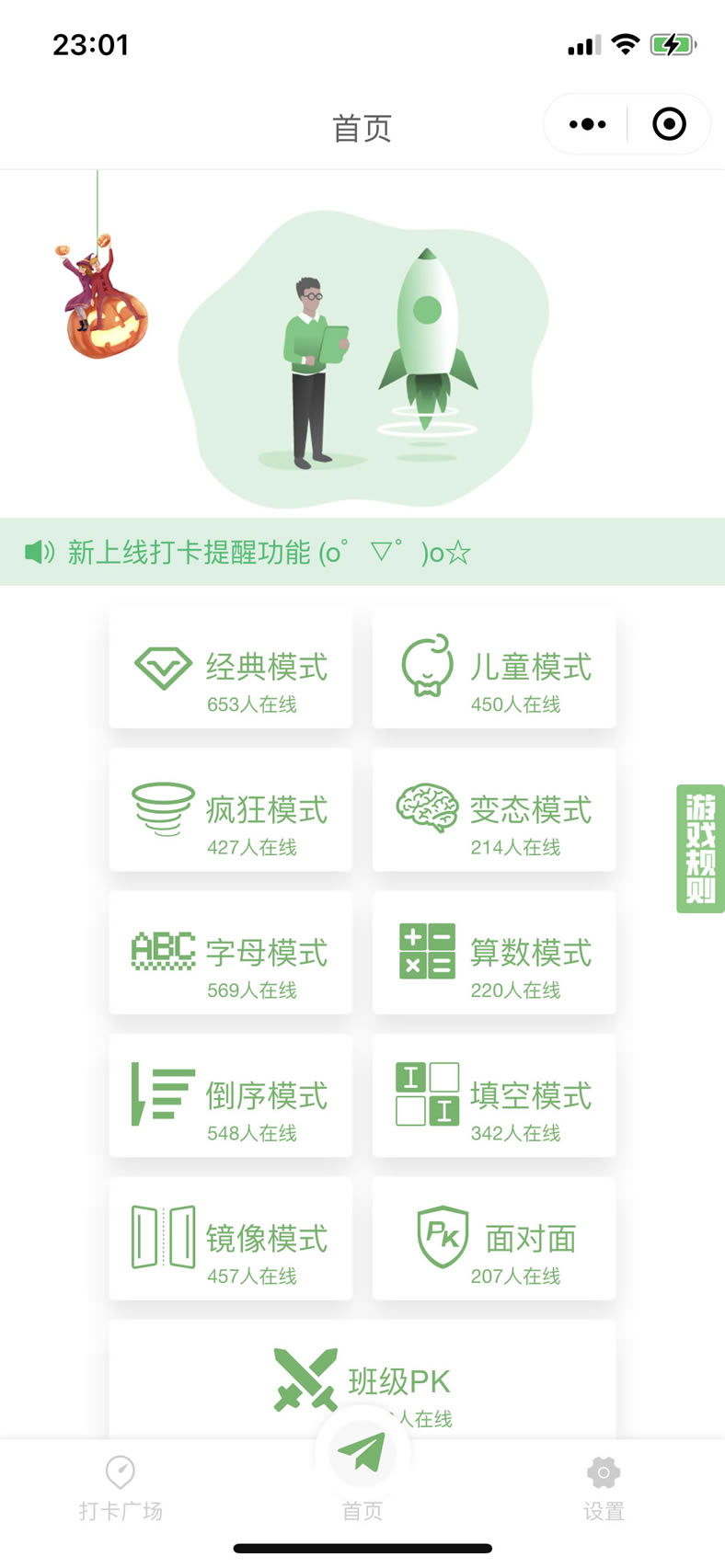Screen dimensions: 725x1568
Task: Select 儿童模式 card
Action: click(494, 668)
